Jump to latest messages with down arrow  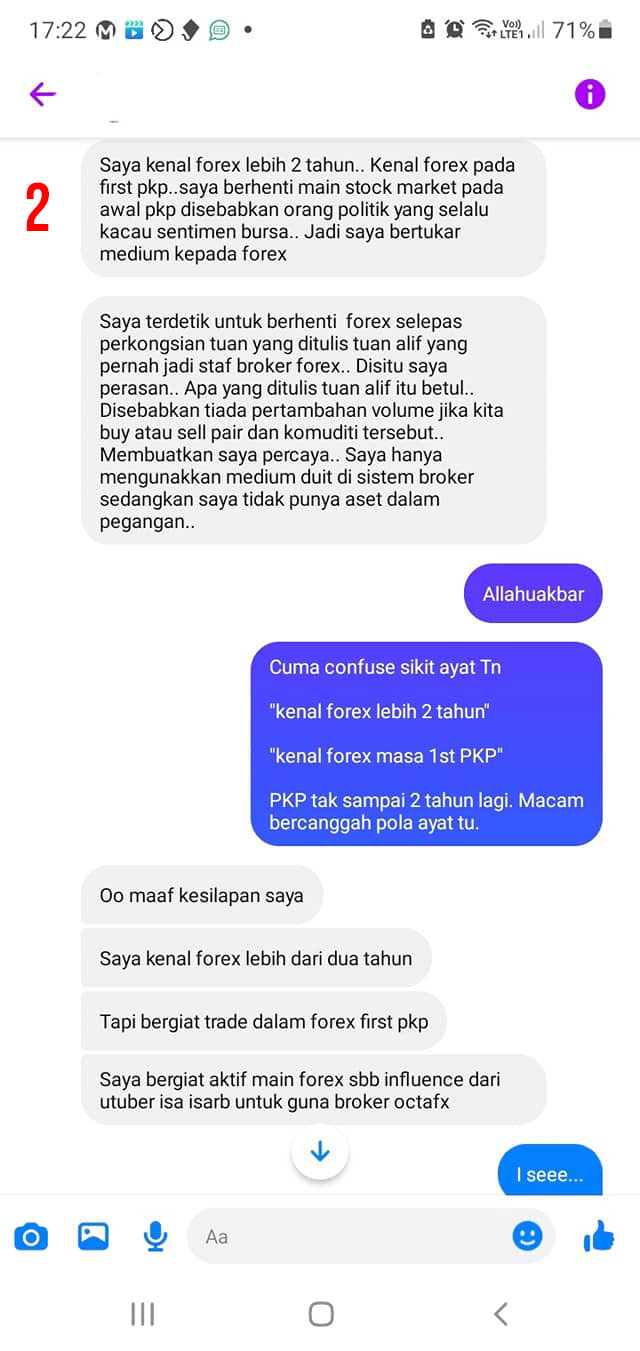click(x=320, y=1152)
